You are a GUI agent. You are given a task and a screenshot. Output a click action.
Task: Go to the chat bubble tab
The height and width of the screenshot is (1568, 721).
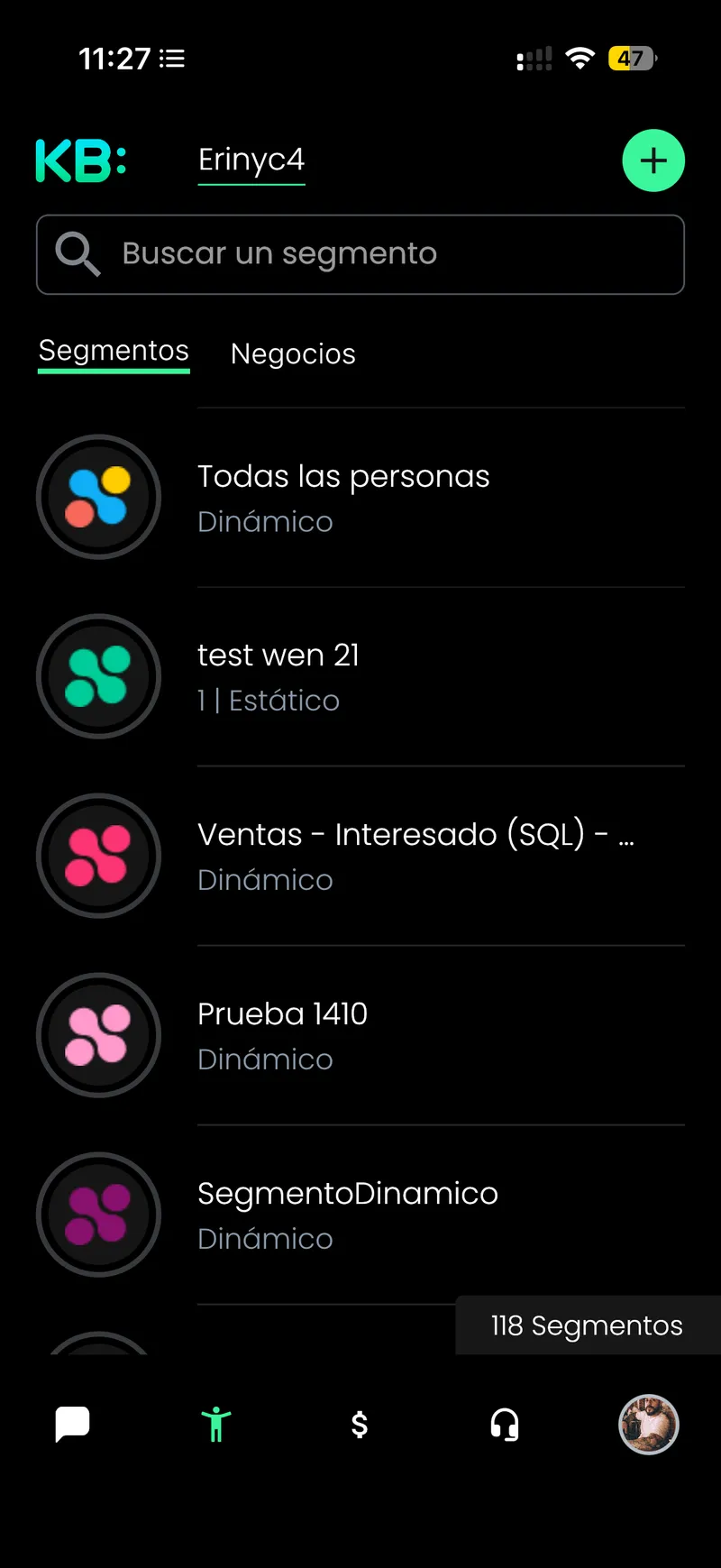pyautogui.click(x=72, y=1425)
